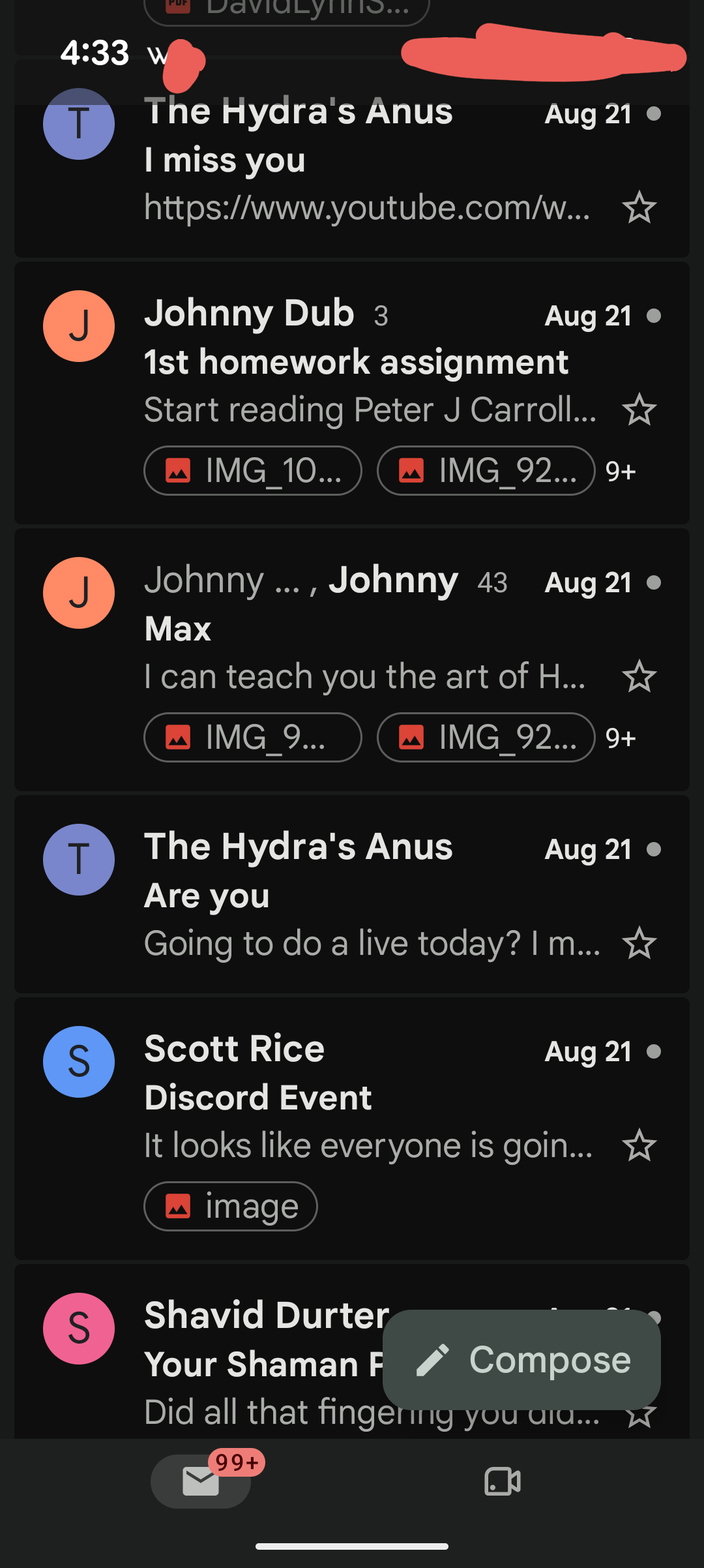Star the Max email thread
Screen dimensions: 704x1568
639,676
